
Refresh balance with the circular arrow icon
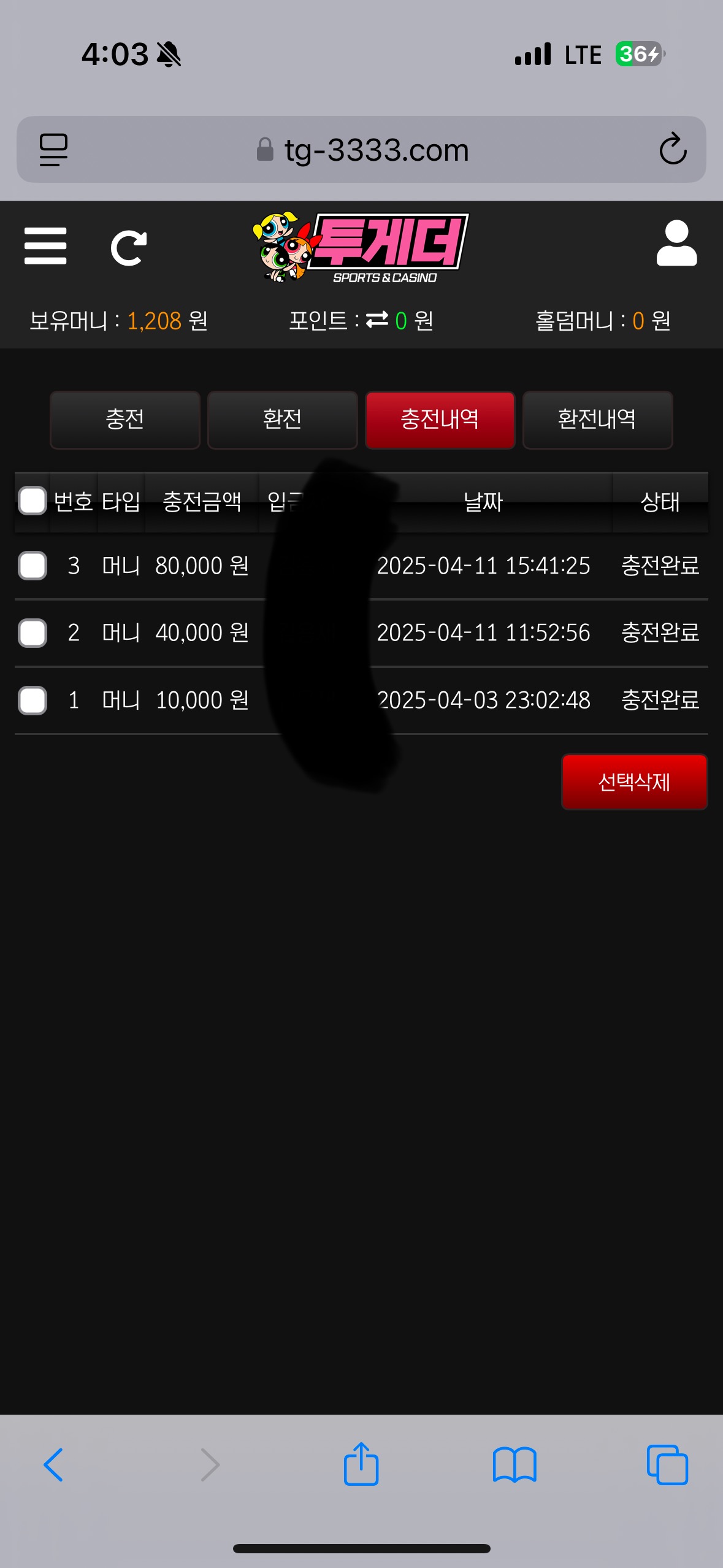[x=128, y=248]
